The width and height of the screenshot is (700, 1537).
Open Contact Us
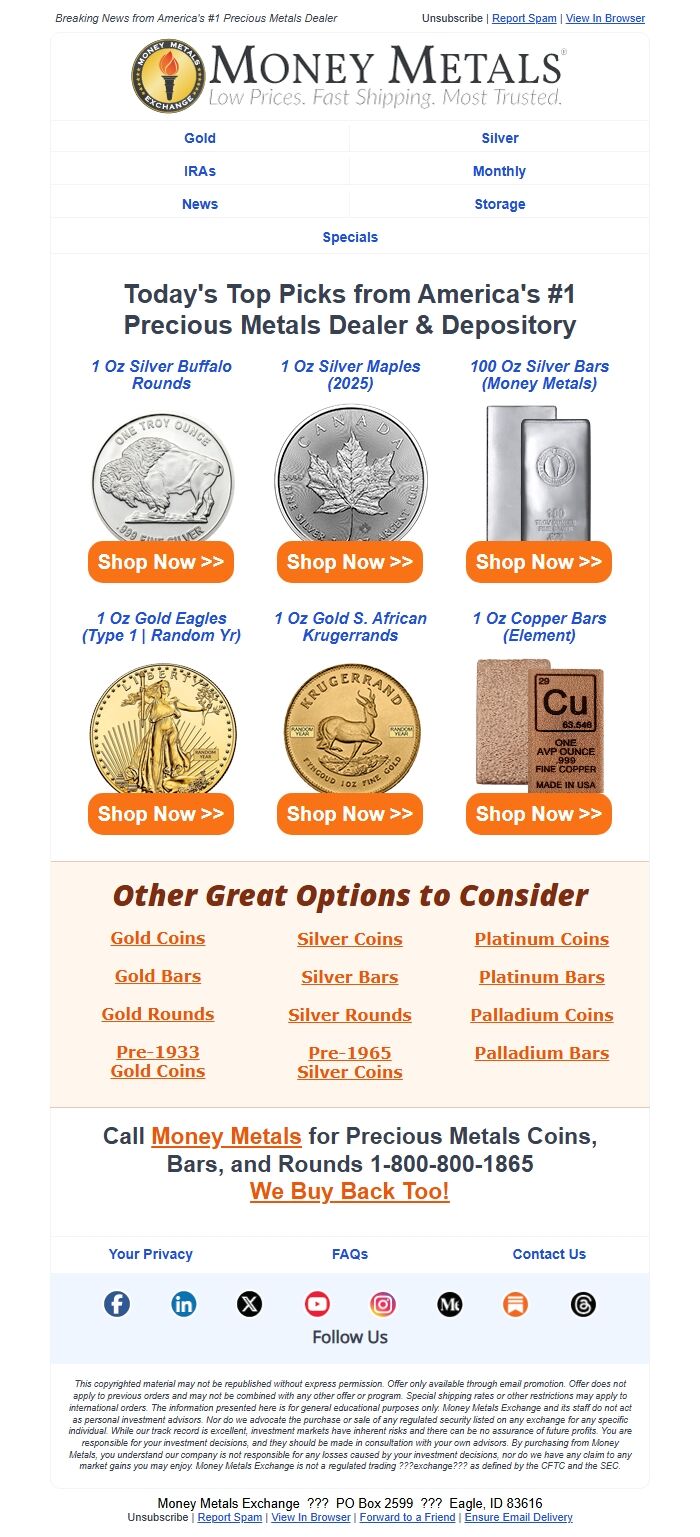coord(549,1254)
